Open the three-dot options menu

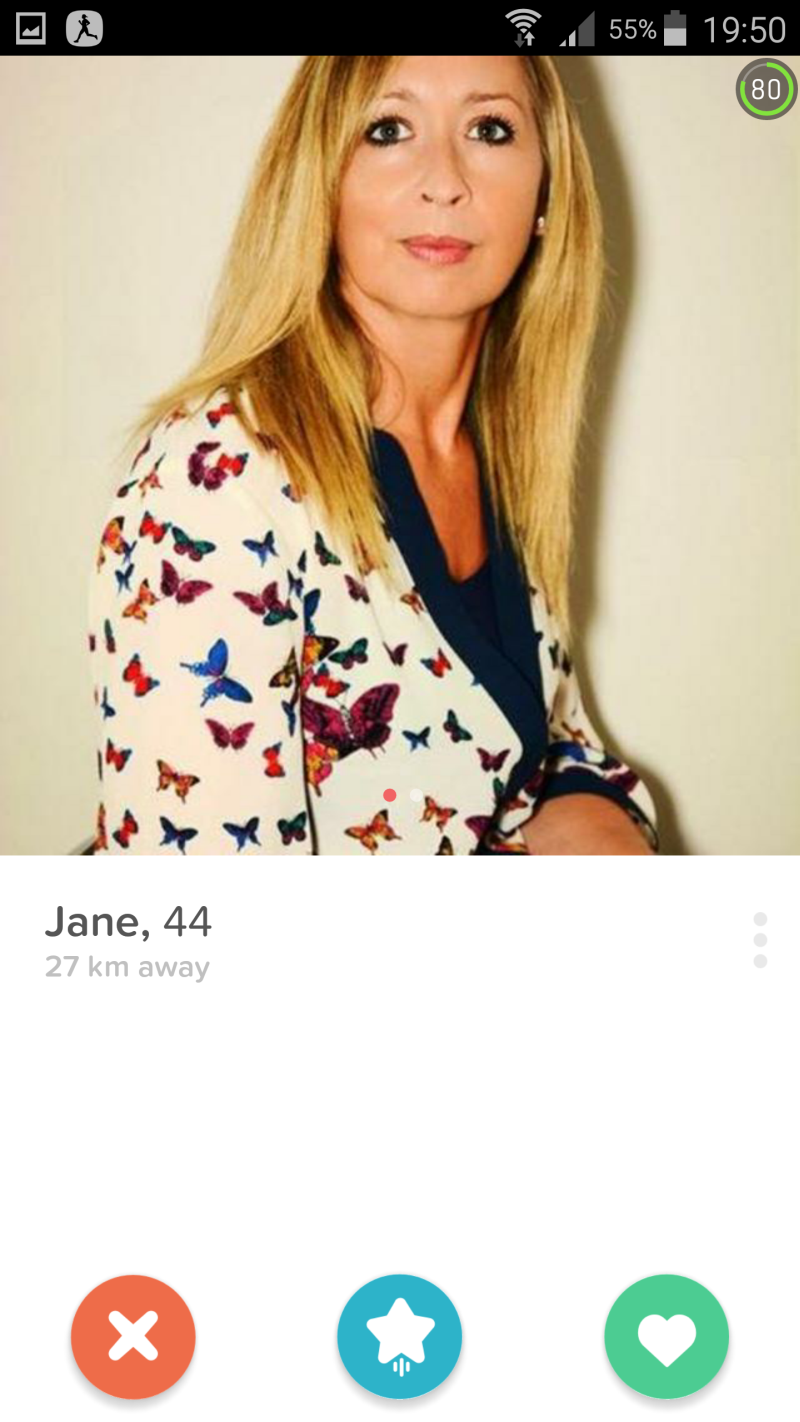click(x=760, y=940)
